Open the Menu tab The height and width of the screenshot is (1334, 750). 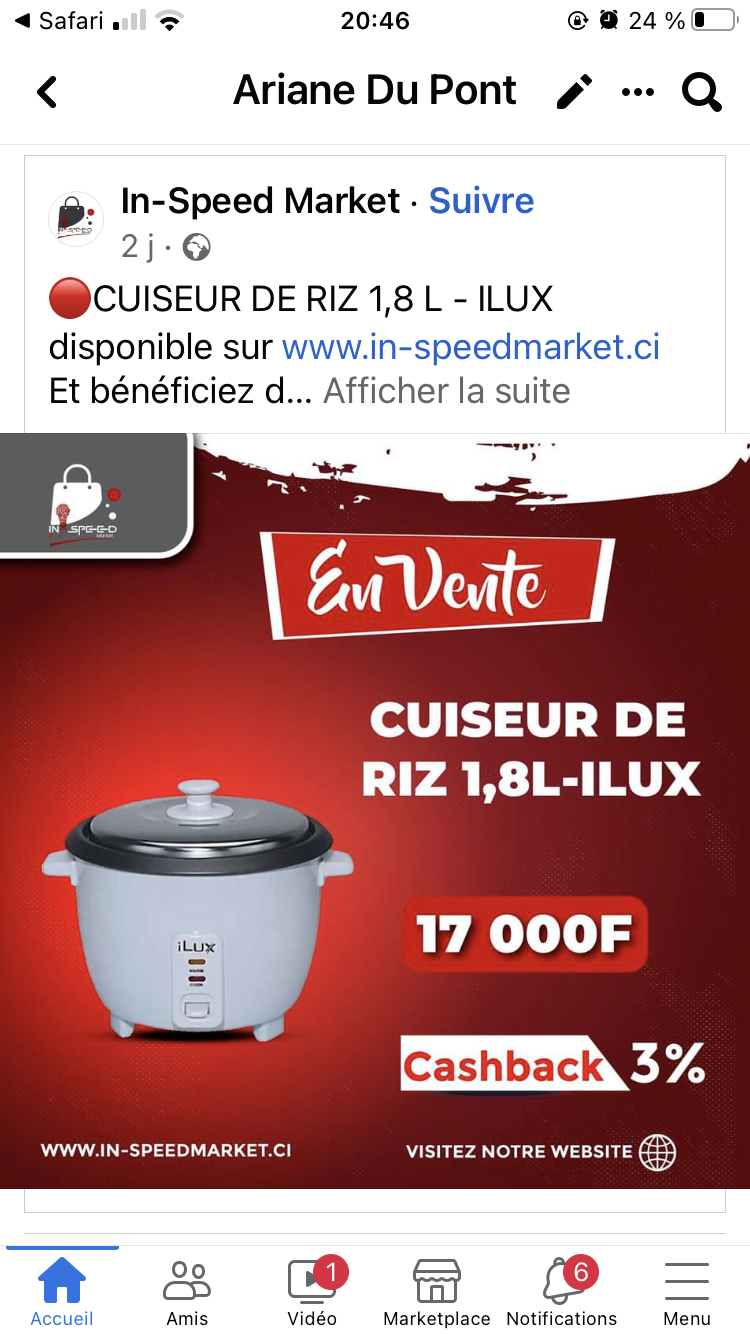point(687,1292)
